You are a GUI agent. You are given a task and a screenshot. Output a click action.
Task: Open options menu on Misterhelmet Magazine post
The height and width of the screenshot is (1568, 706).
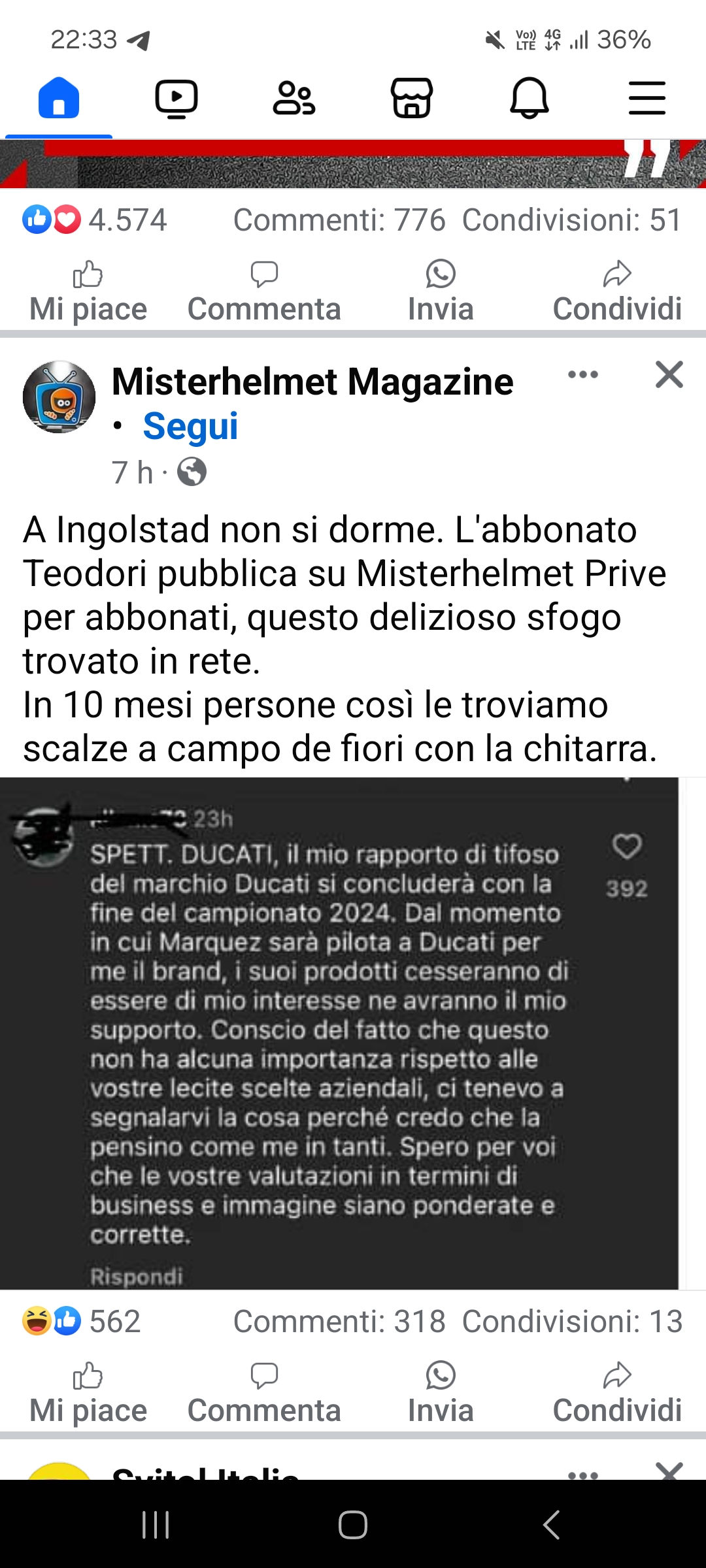(583, 374)
